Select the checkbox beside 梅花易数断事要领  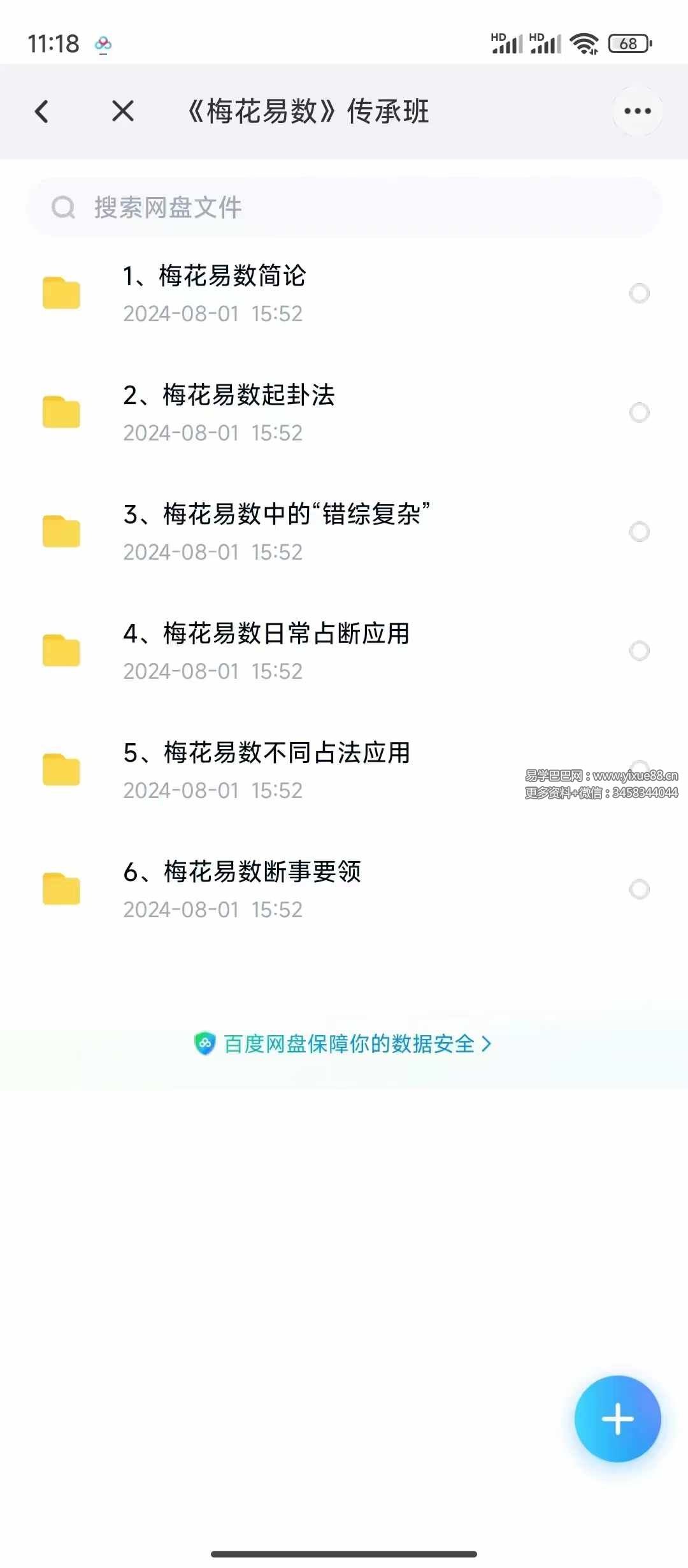(x=639, y=889)
